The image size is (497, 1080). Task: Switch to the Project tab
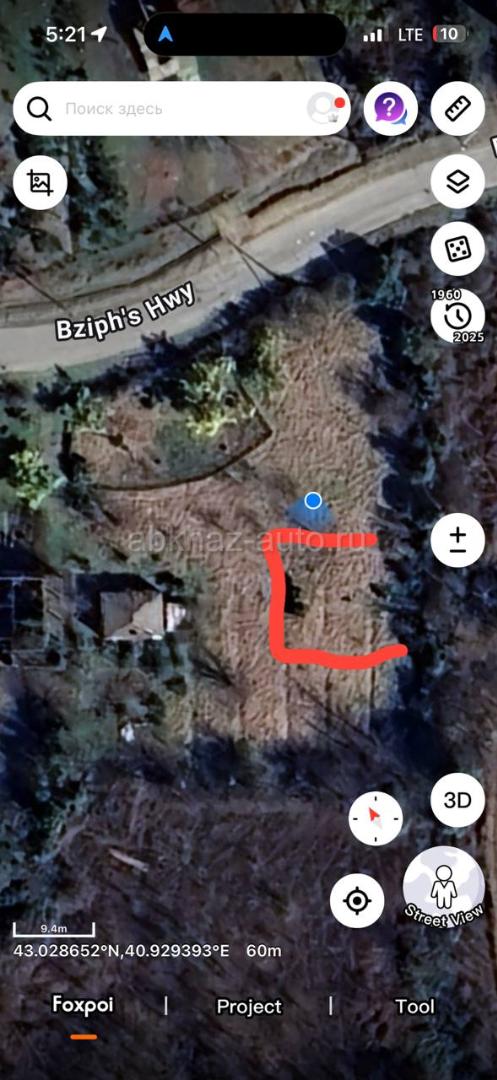[248, 1006]
